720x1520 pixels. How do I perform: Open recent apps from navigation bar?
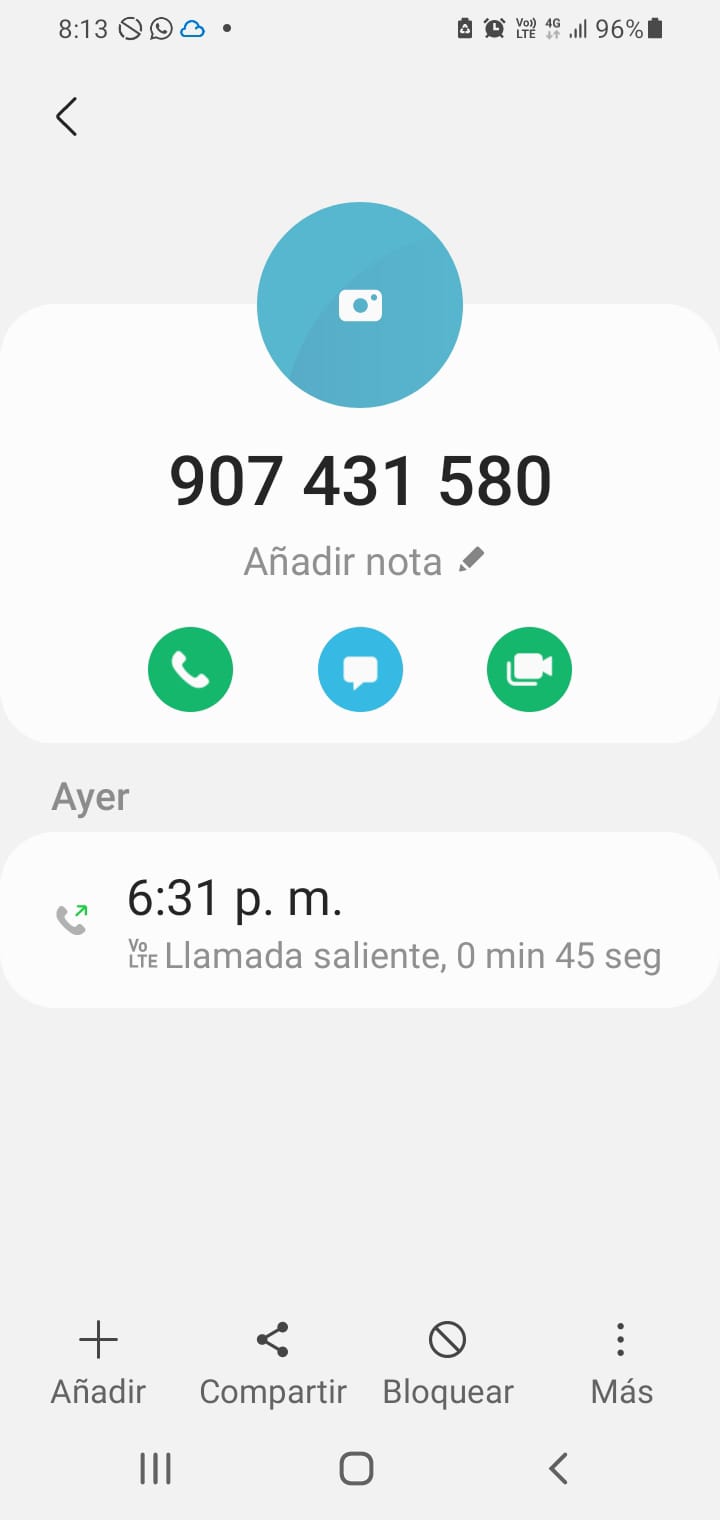[156, 1469]
